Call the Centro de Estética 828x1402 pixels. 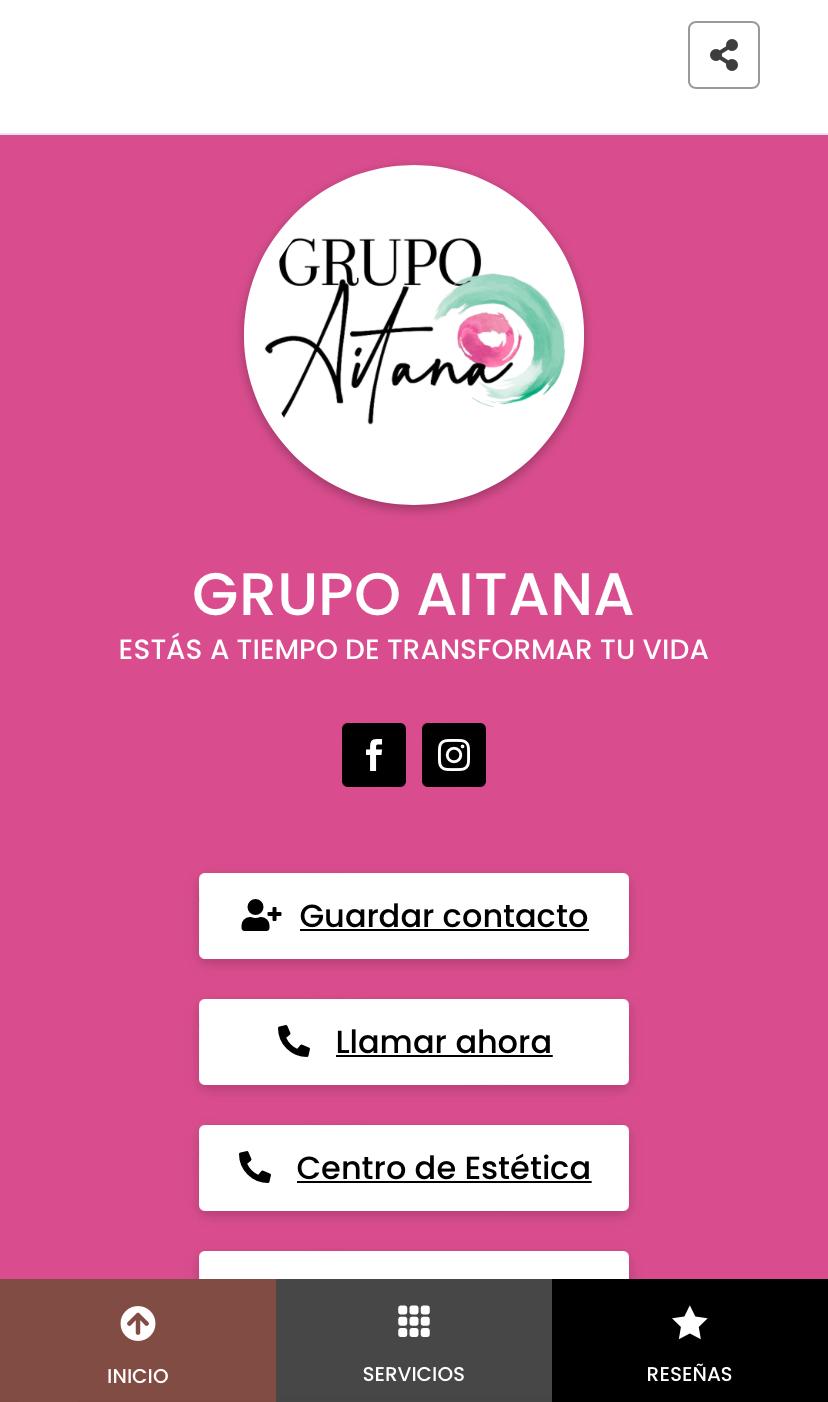[414, 1168]
